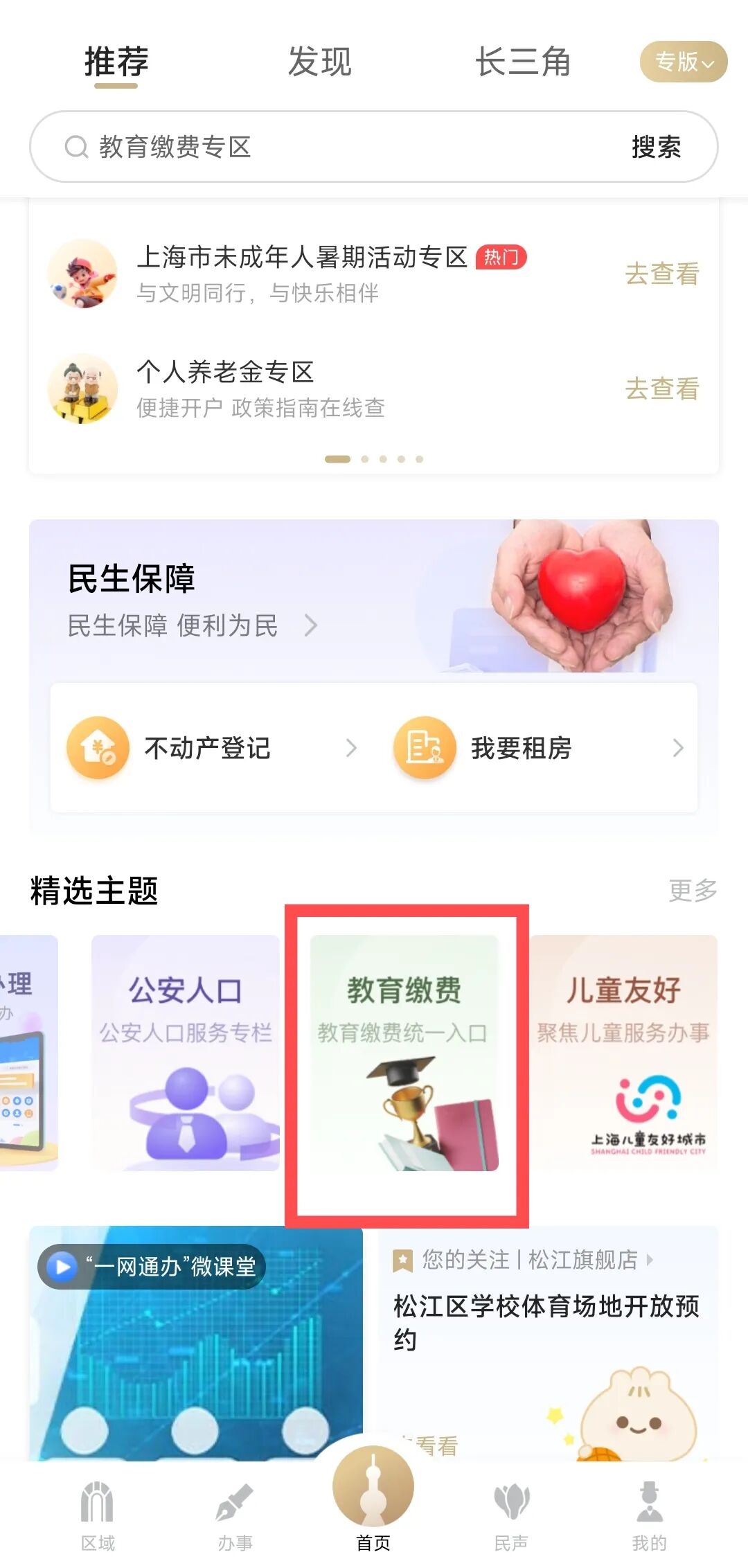View 更多 featured themes
The height and width of the screenshot is (1568, 748).
(x=693, y=890)
